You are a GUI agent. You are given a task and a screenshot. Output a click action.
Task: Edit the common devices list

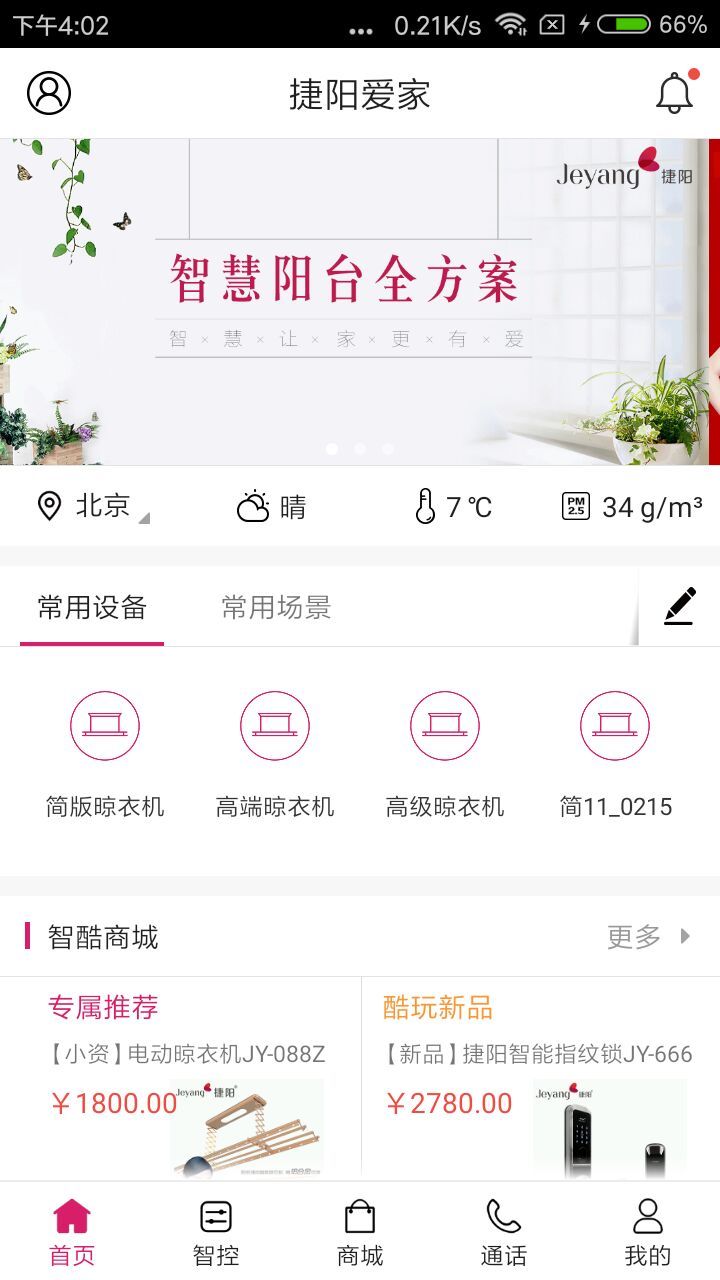[679, 606]
